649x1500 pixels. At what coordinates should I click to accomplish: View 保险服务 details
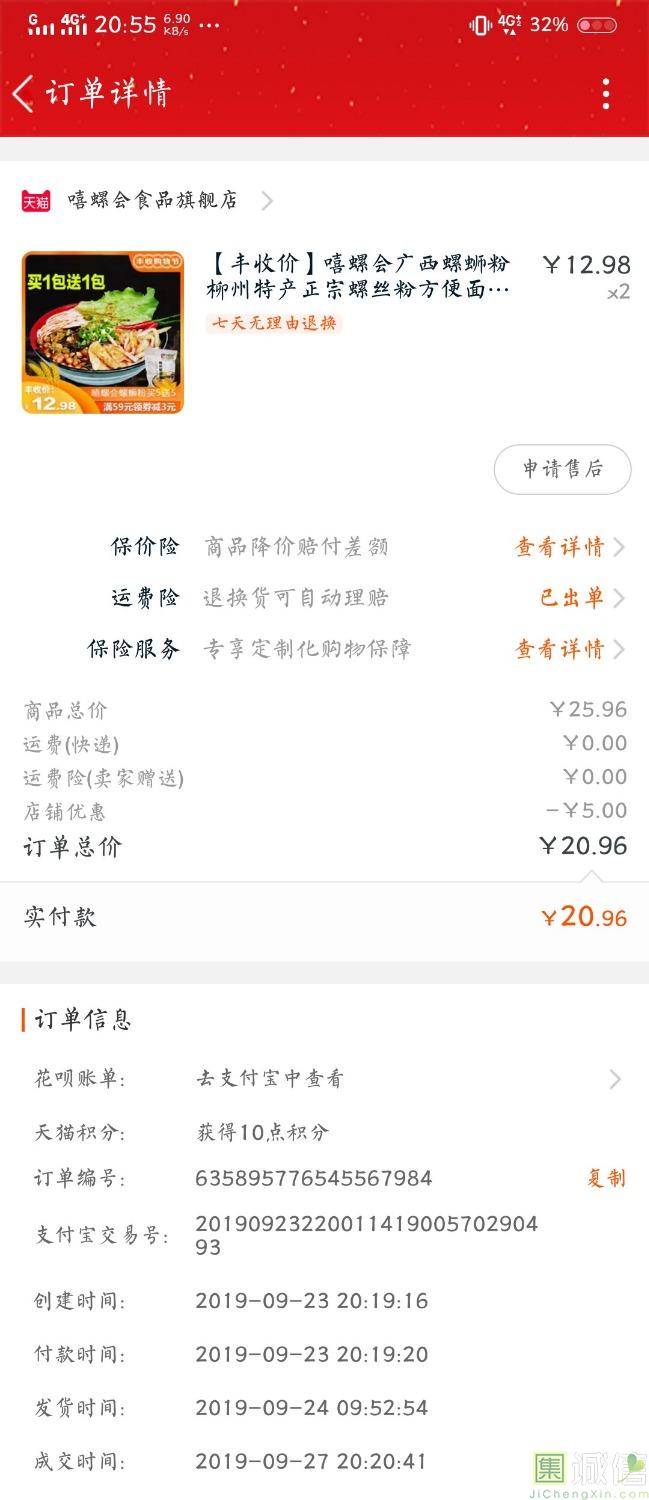[x=569, y=649]
